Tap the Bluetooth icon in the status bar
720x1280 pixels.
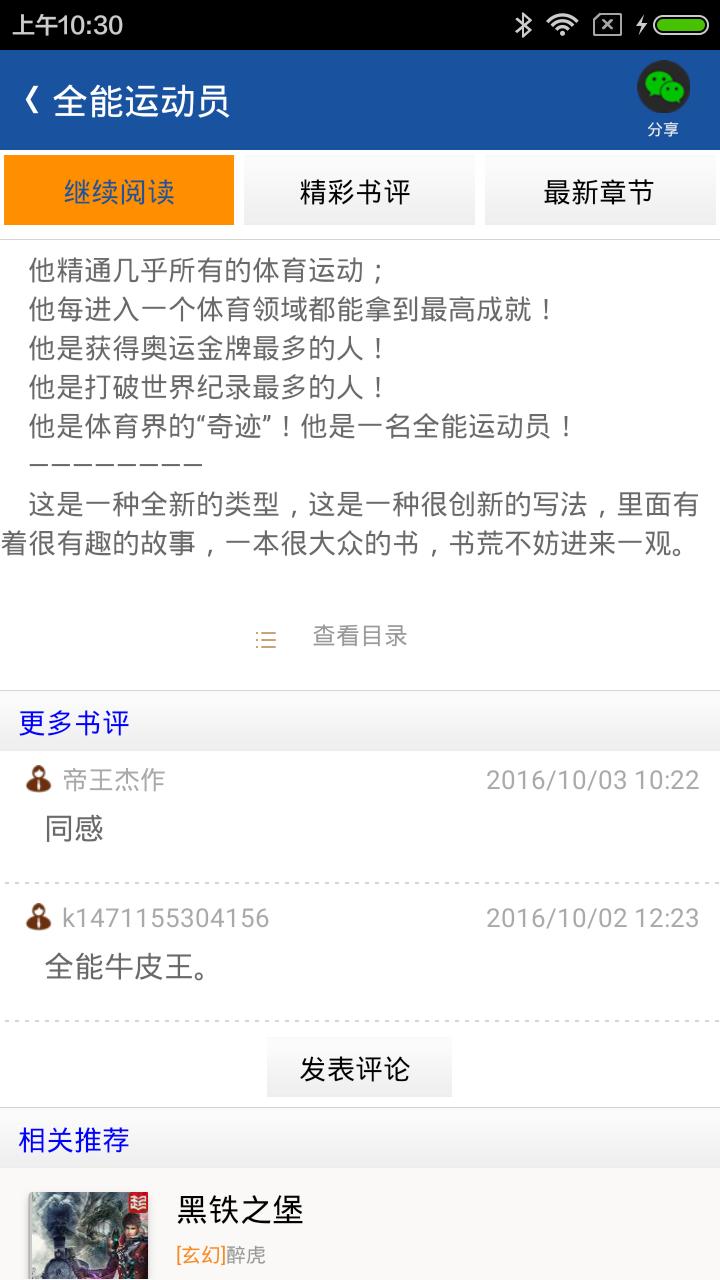click(523, 24)
